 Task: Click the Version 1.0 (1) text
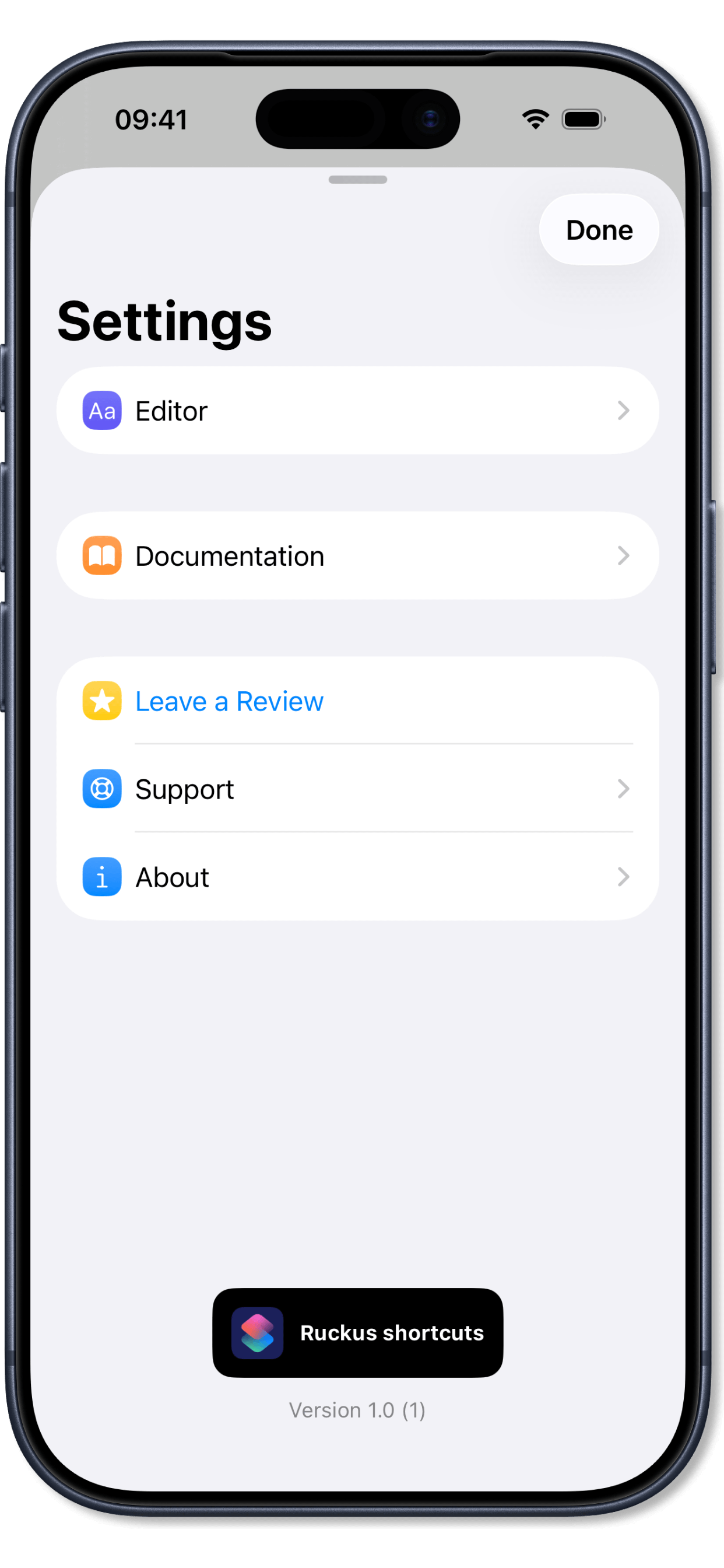click(358, 1410)
